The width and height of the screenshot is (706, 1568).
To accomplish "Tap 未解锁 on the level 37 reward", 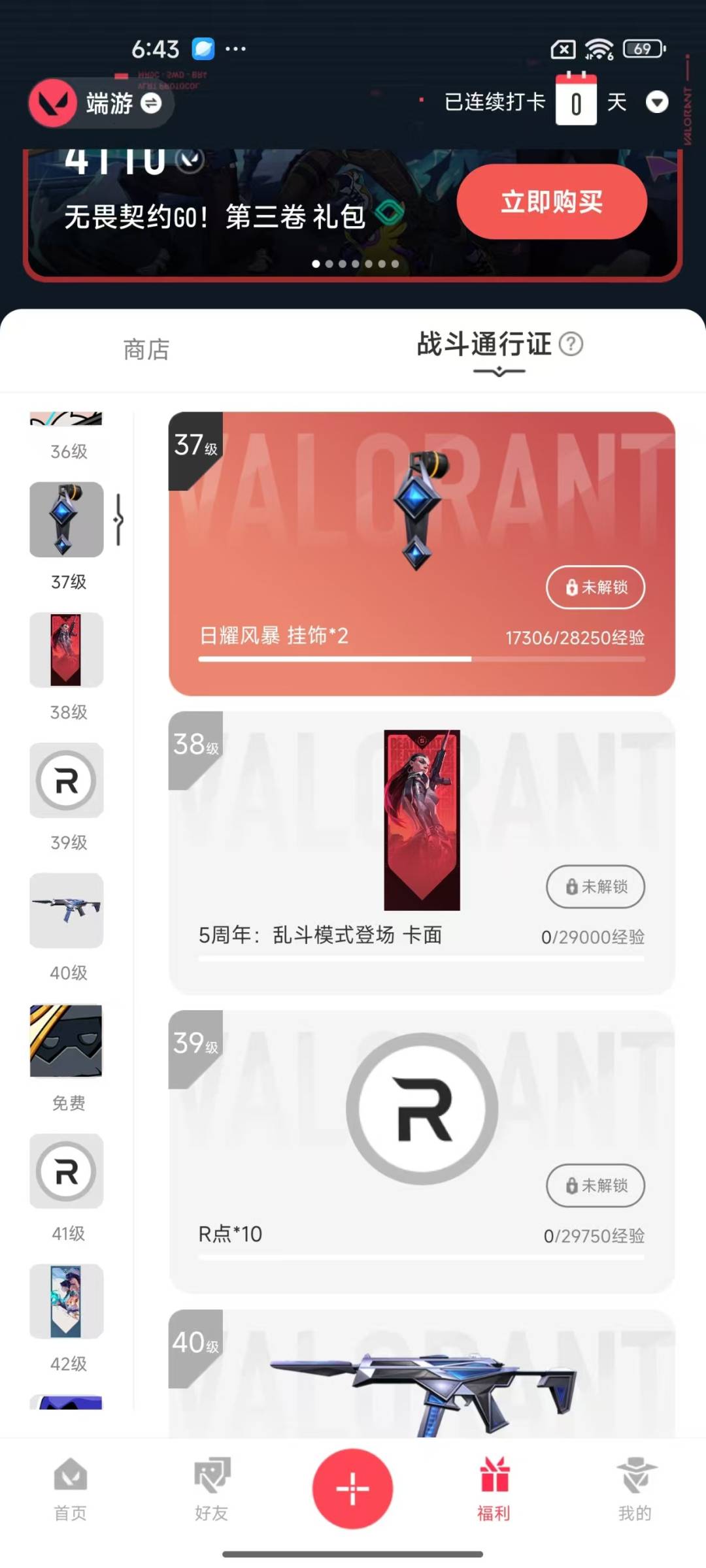I will (596, 587).
